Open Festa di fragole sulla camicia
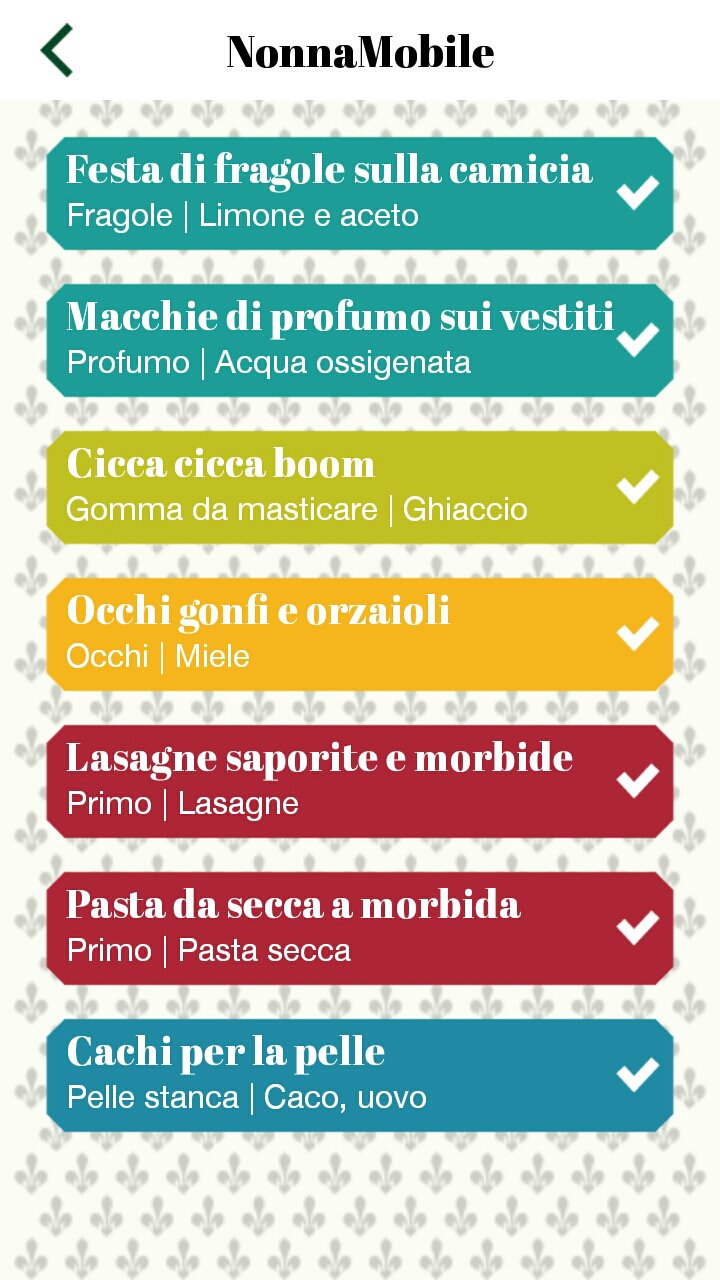The height and width of the screenshot is (1280, 720). click(x=360, y=193)
